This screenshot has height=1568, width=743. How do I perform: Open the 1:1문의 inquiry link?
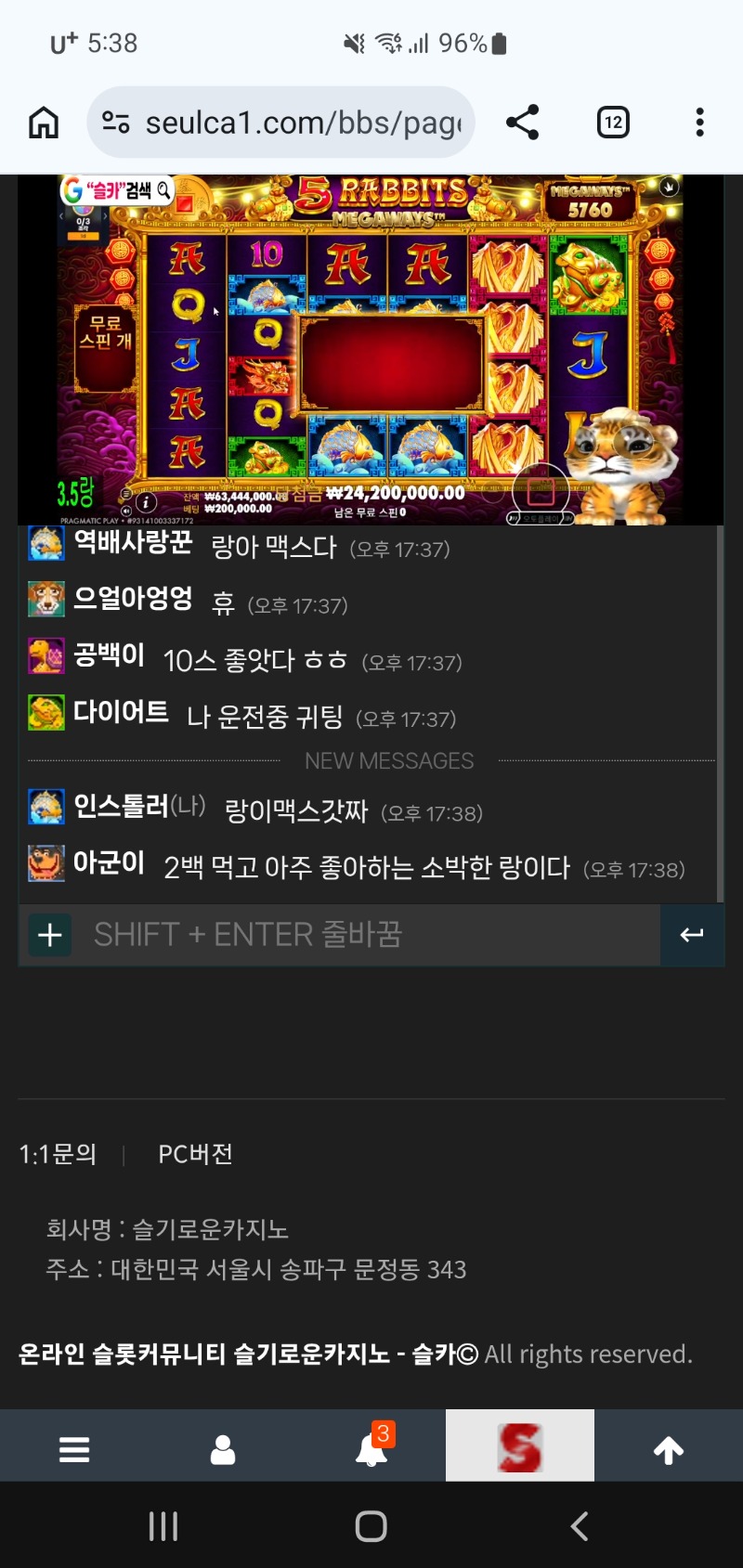point(58,1154)
